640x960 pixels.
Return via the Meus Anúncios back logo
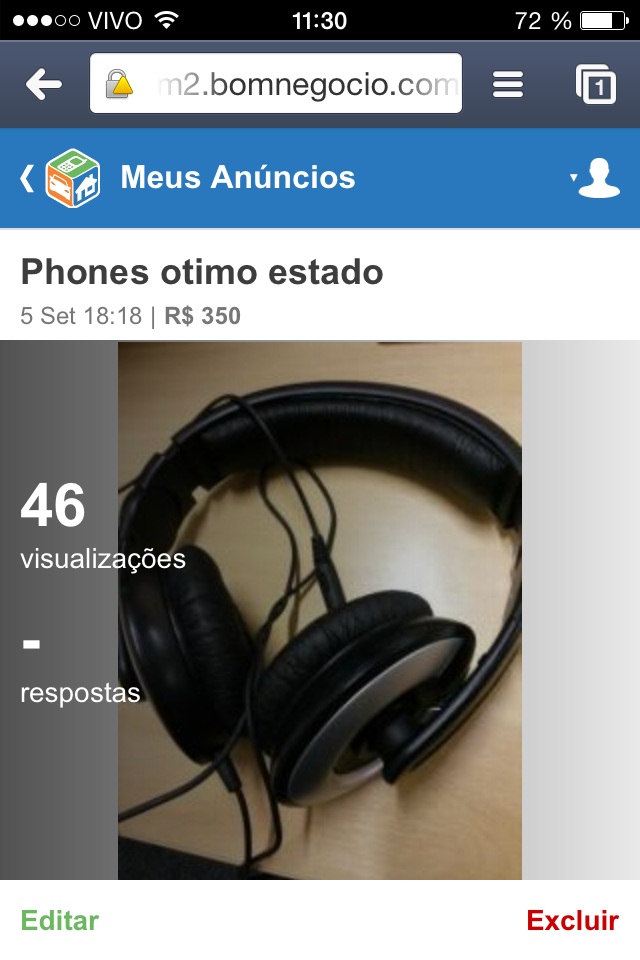click(62, 178)
